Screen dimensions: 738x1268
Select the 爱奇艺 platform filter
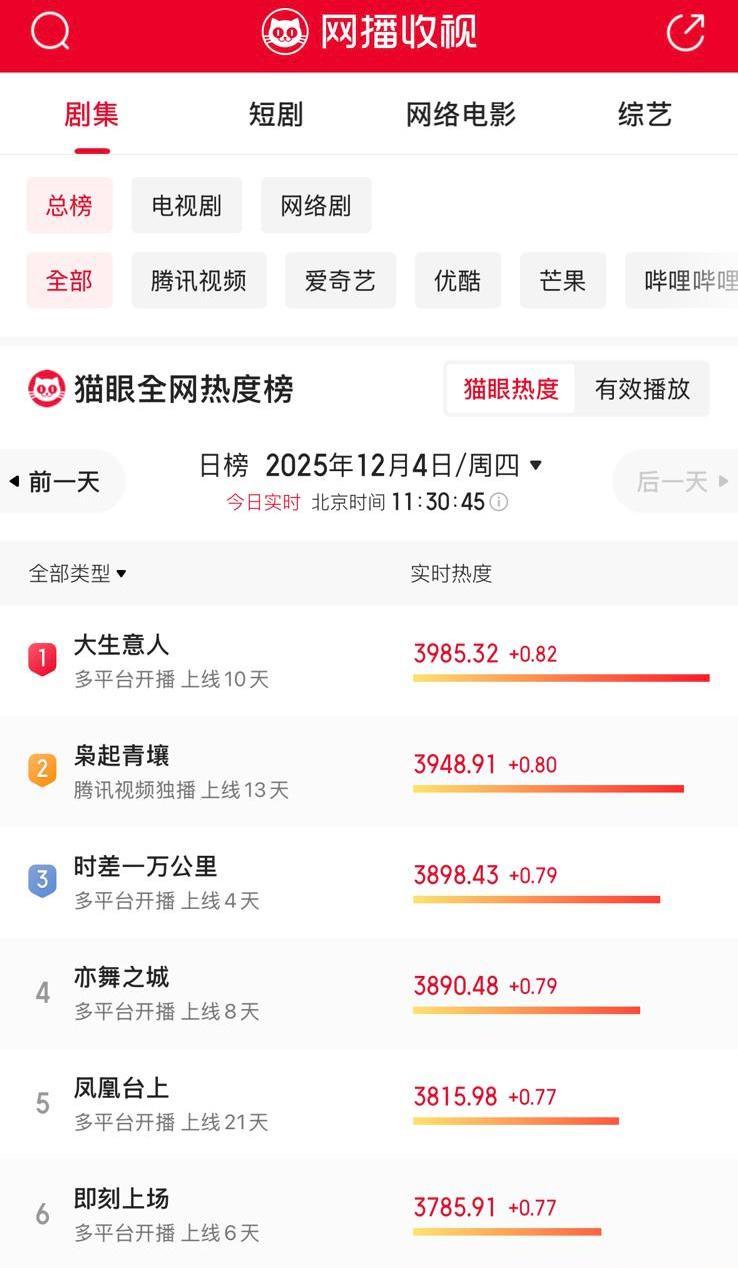coord(340,281)
